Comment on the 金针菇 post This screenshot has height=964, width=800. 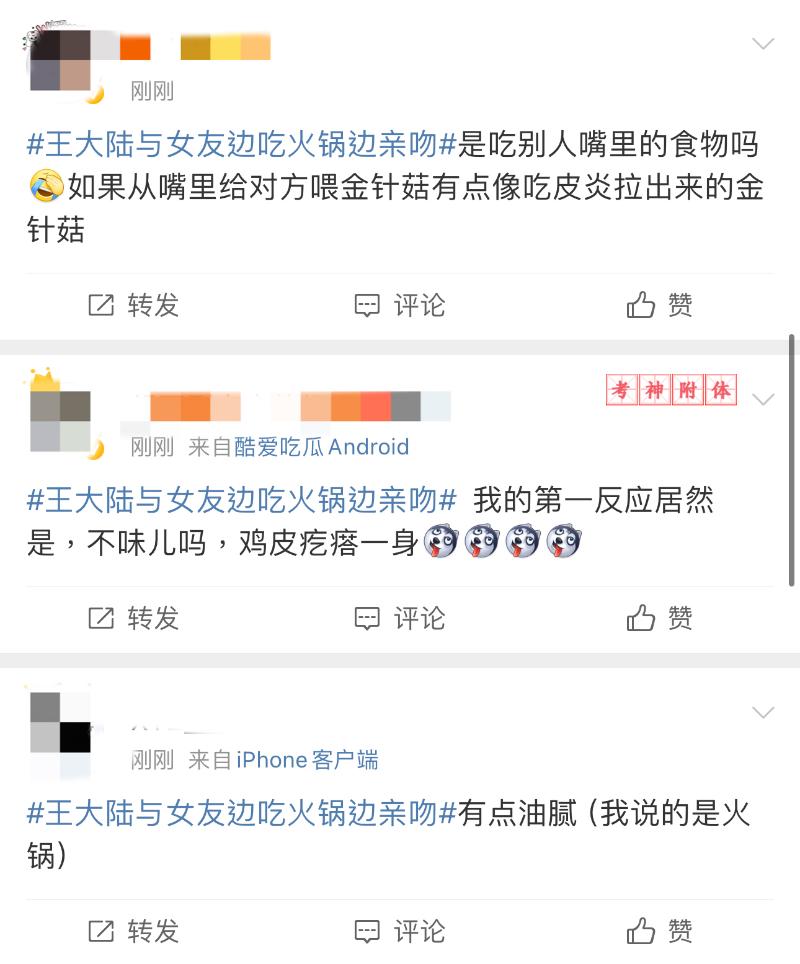tap(400, 305)
